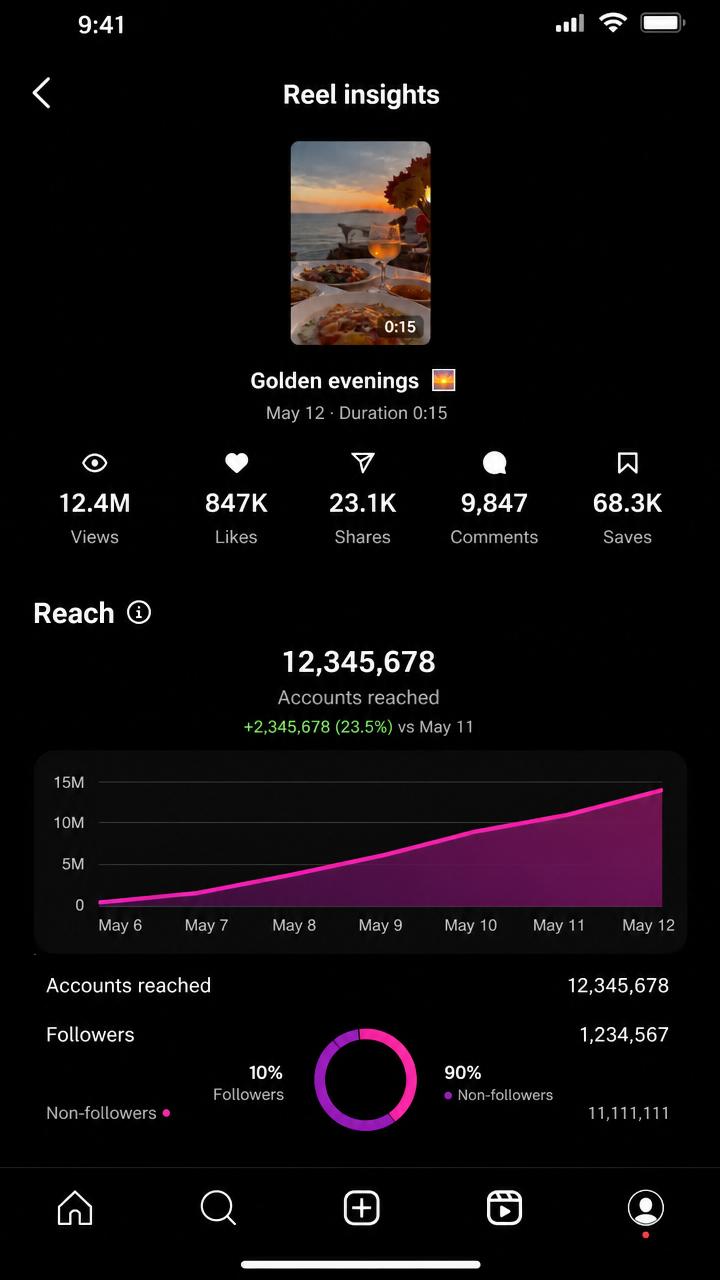The height and width of the screenshot is (1280, 720).
Task: Open the Profile tab
Action: point(646,1208)
